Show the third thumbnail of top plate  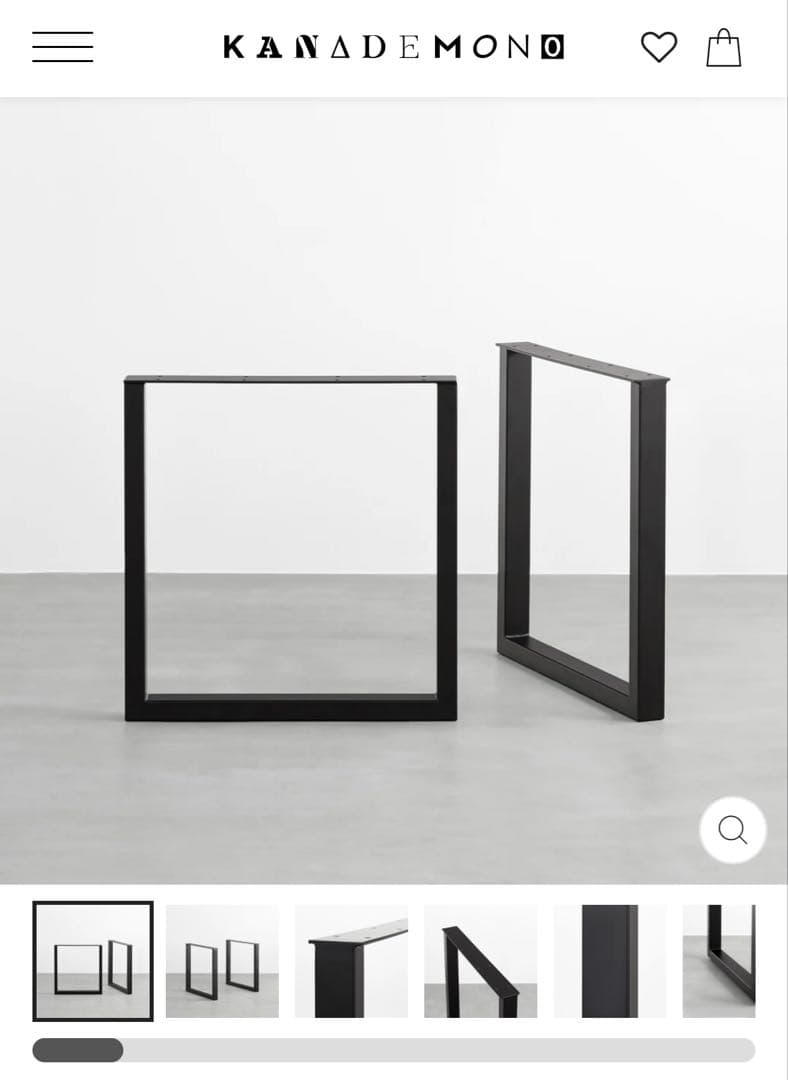(351, 961)
